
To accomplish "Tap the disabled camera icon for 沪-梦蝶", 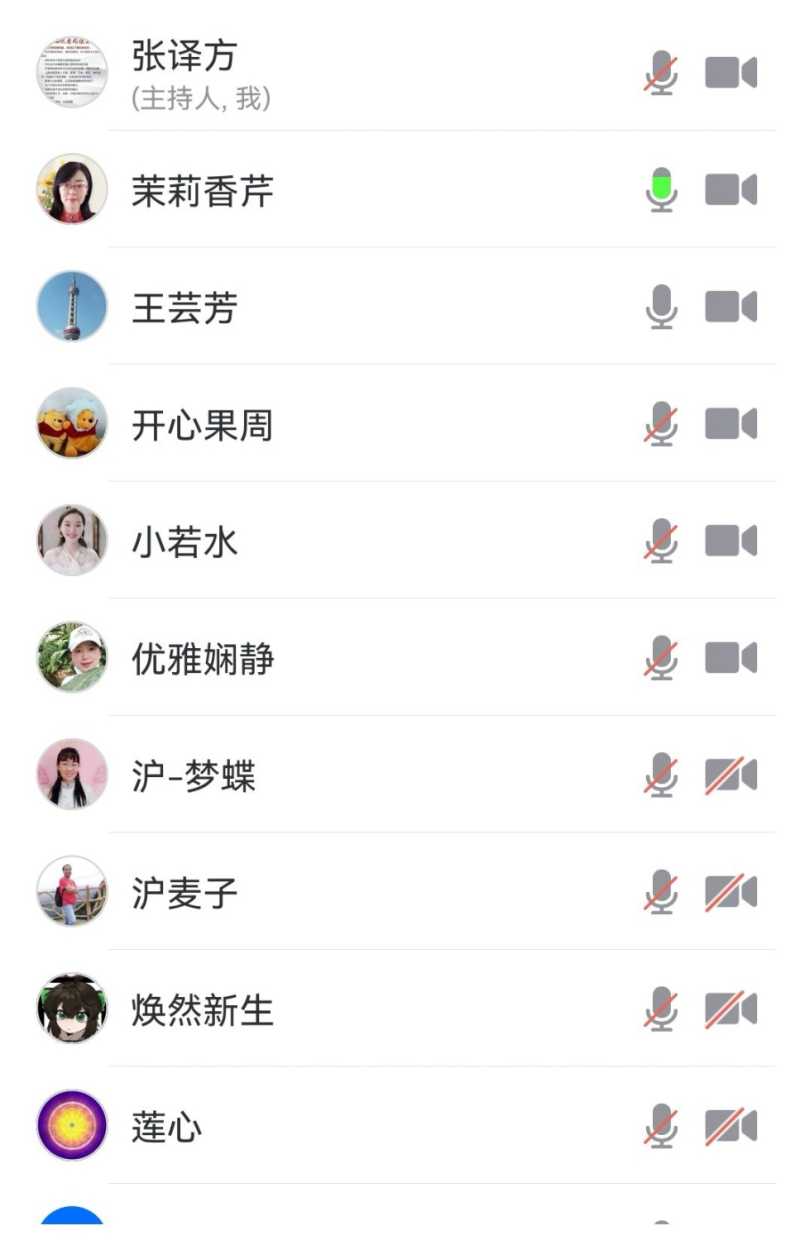I will (730, 775).
